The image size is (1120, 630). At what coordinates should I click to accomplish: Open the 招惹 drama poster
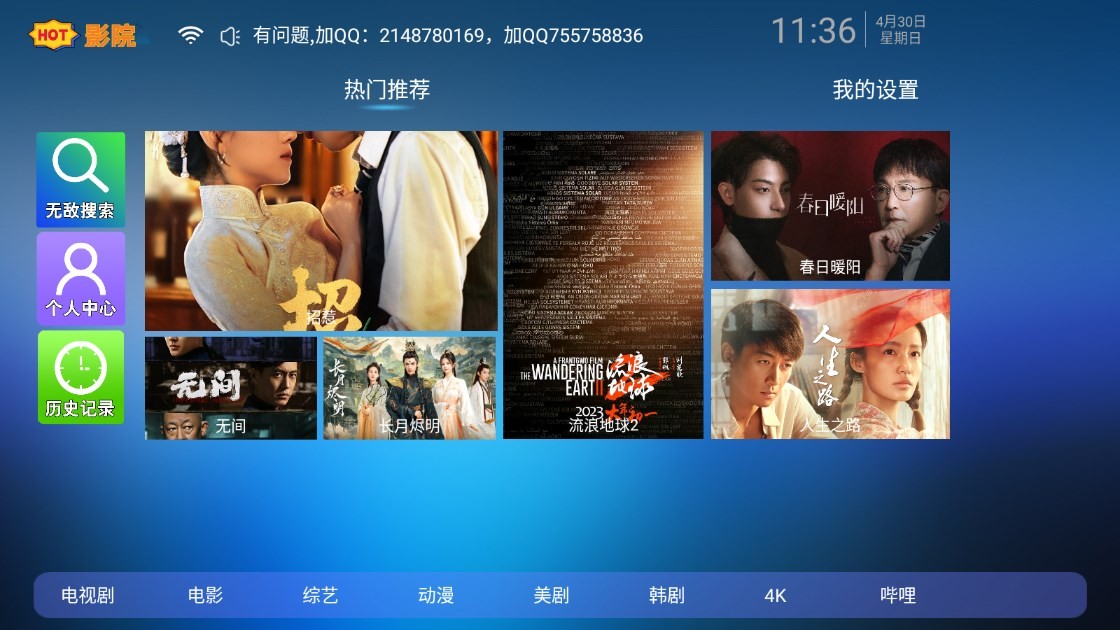321,230
